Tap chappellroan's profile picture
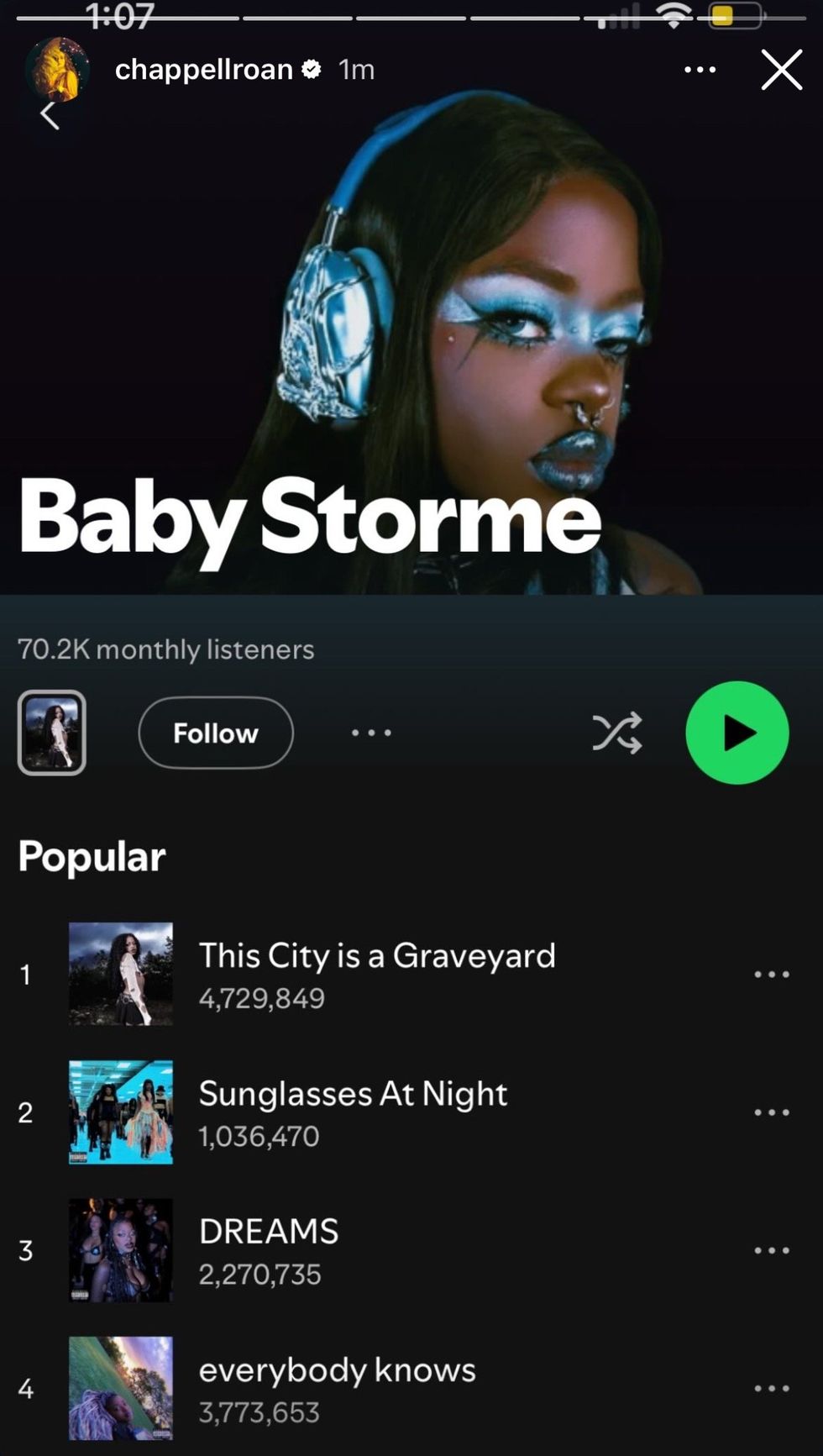The width and height of the screenshot is (823, 1456). point(57,70)
